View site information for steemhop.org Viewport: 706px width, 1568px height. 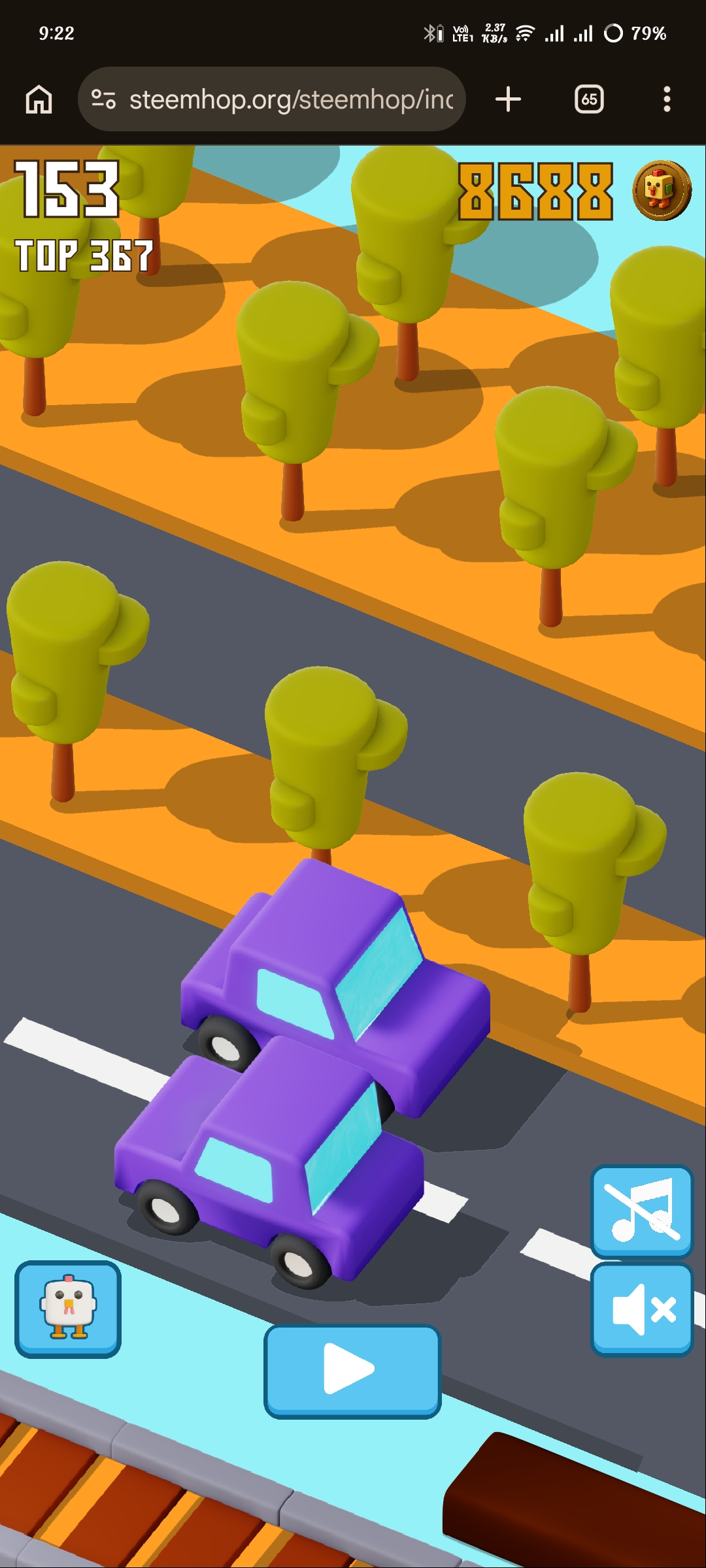[103, 99]
